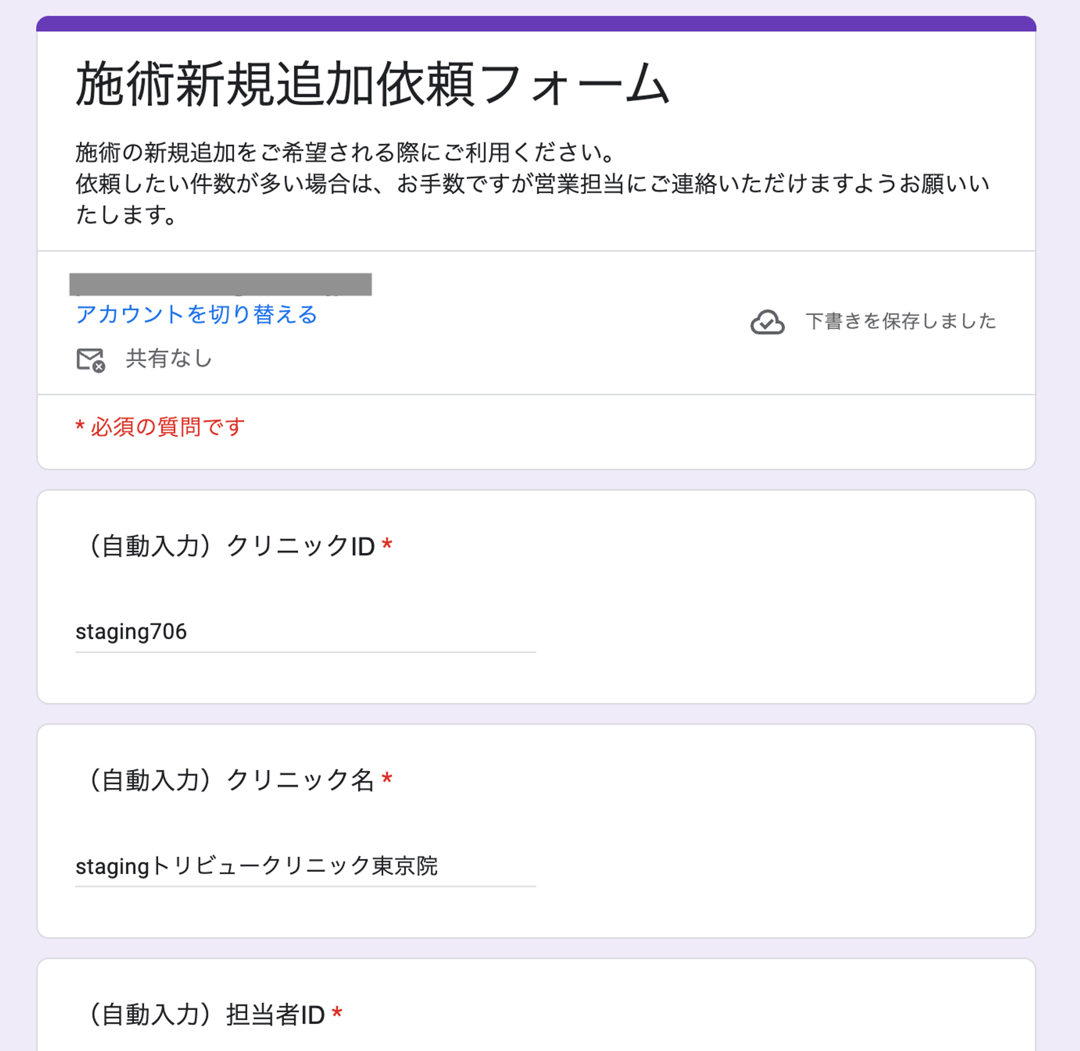Edit the クリニックID field showing staging706
Viewport: 1080px width, 1051px height.
(305, 632)
